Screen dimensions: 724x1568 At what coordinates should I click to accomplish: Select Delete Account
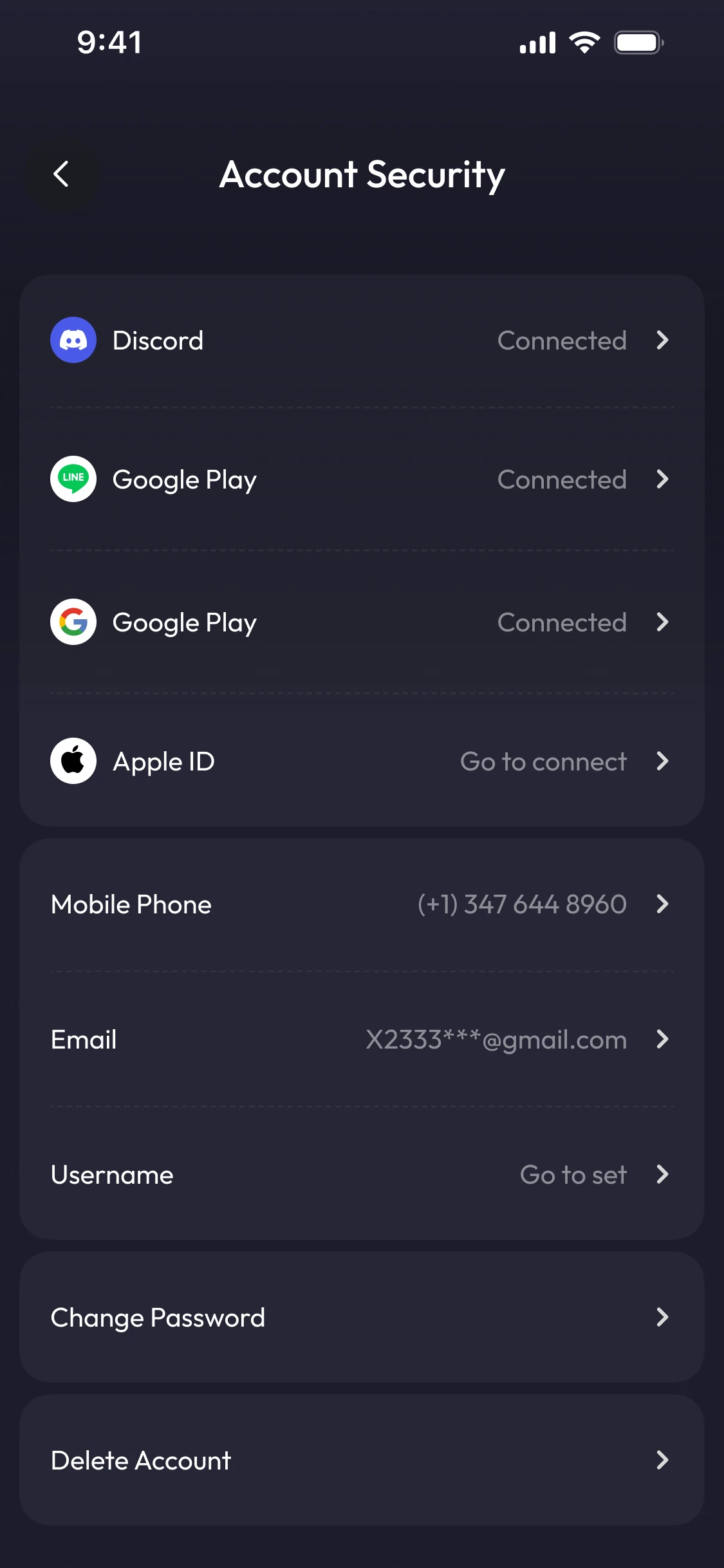point(362,1461)
